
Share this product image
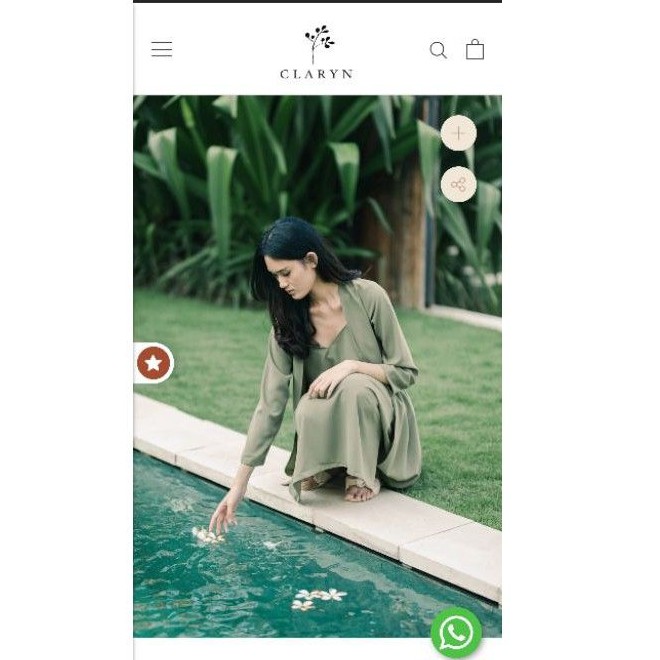pos(458,184)
